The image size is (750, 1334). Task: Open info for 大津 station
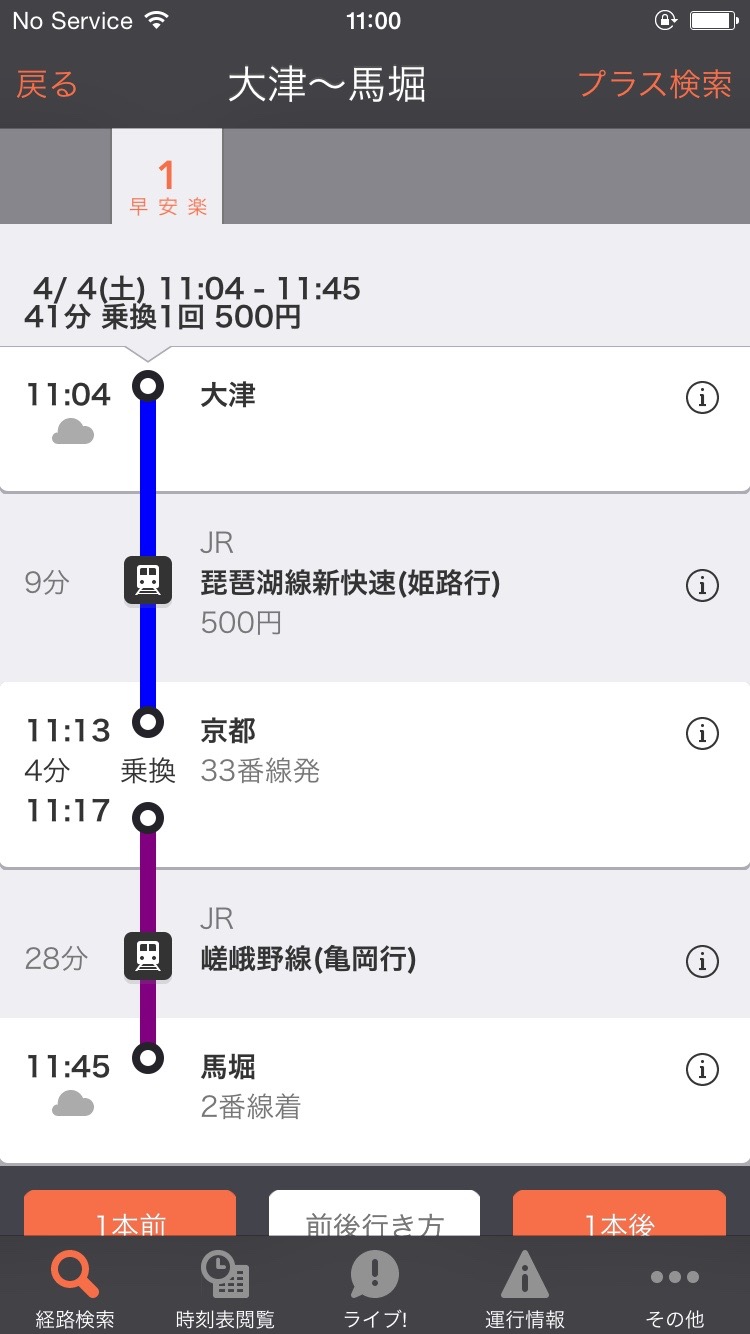tap(702, 397)
